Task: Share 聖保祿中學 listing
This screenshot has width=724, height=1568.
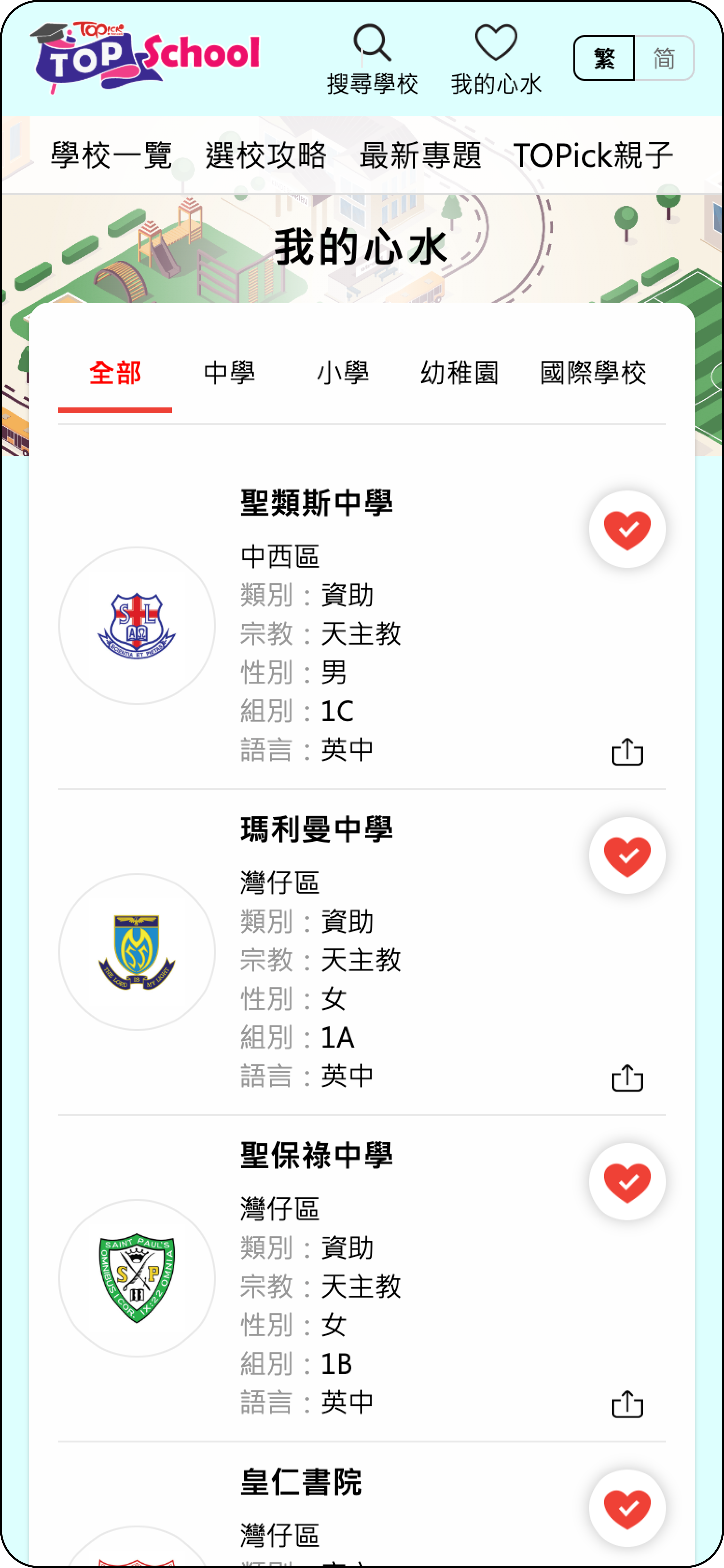Action: pyautogui.click(x=627, y=1404)
